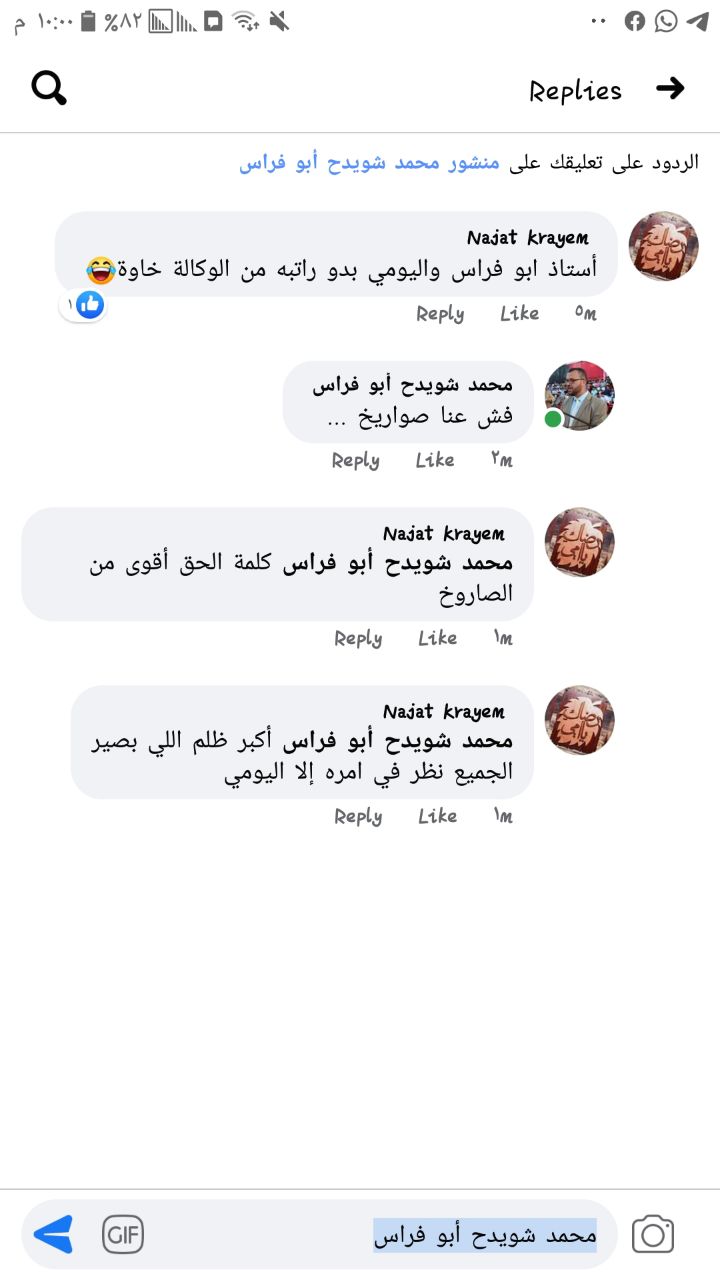
Task: Open محمد شويدح أبو فراس profile picture
Action: pyautogui.click(x=579, y=396)
